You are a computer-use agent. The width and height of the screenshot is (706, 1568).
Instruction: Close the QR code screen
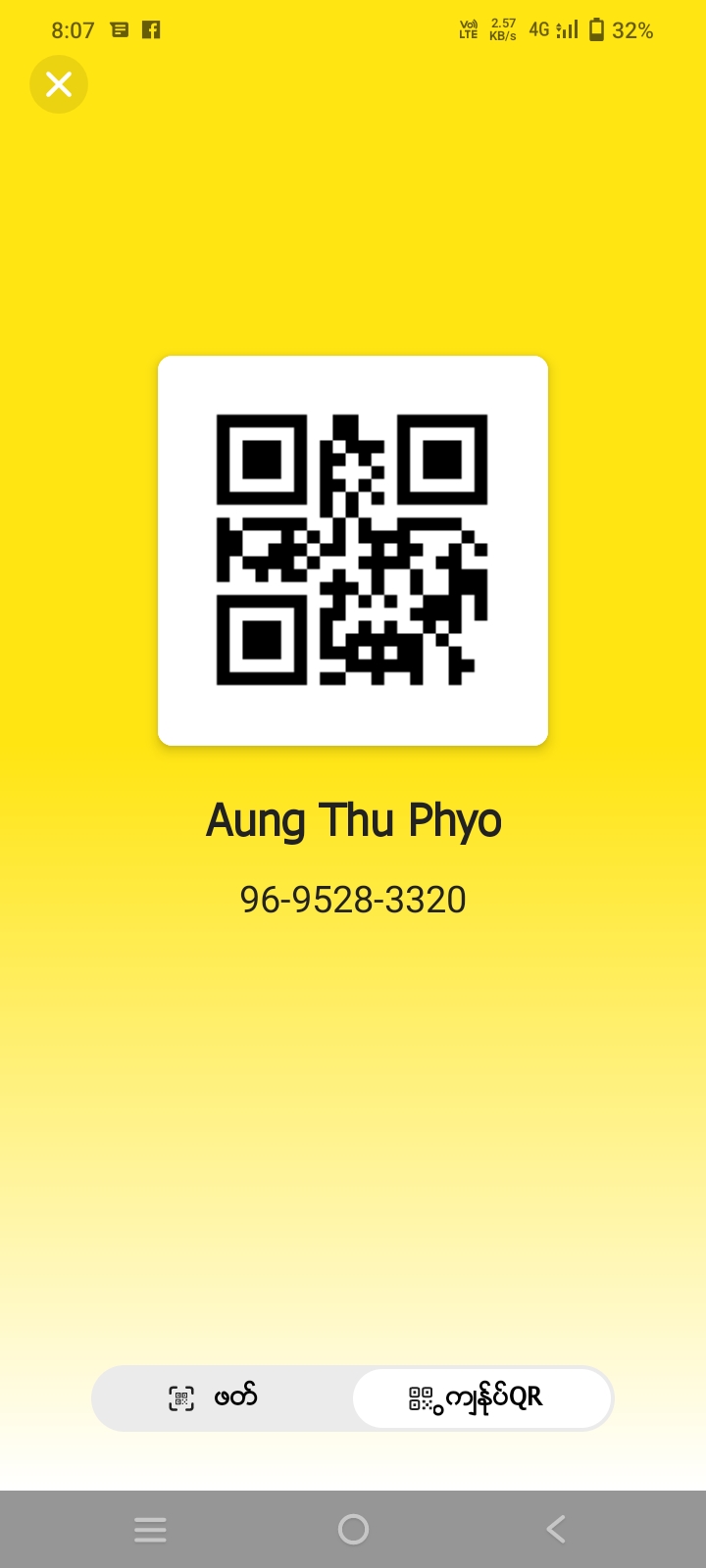point(59,84)
